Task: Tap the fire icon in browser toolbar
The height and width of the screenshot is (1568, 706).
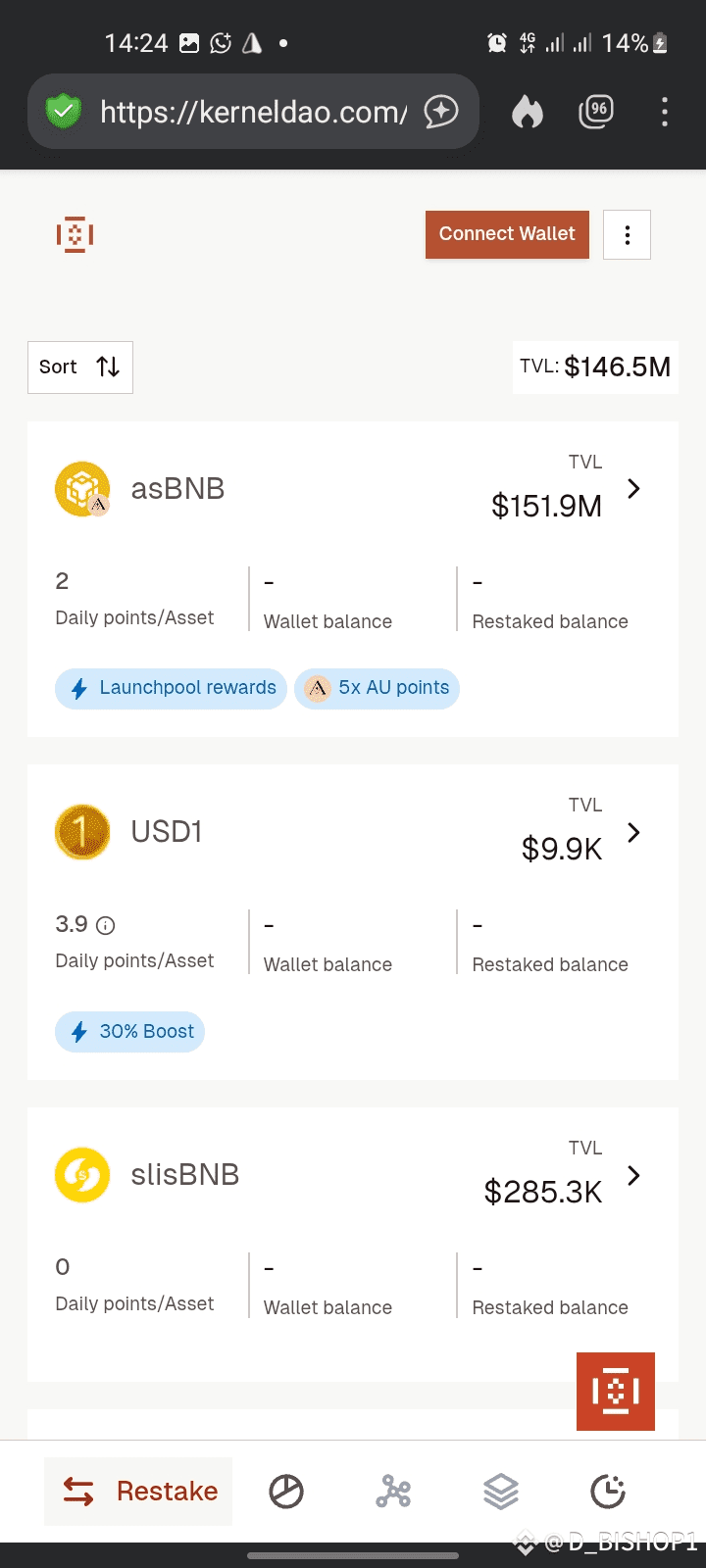Action: click(x=528, y=112)
